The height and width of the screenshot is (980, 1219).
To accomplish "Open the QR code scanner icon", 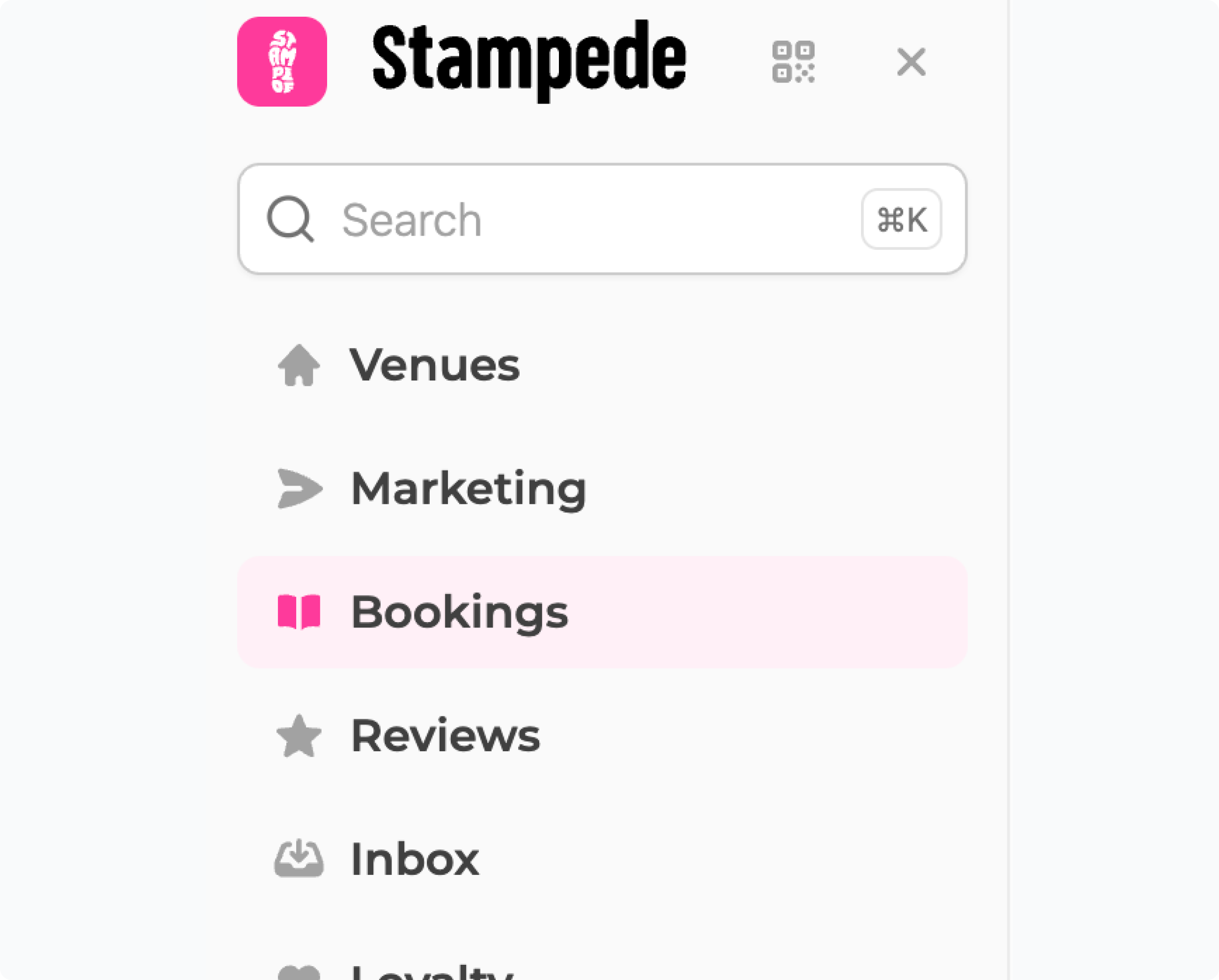I will (x=793, y=61).
